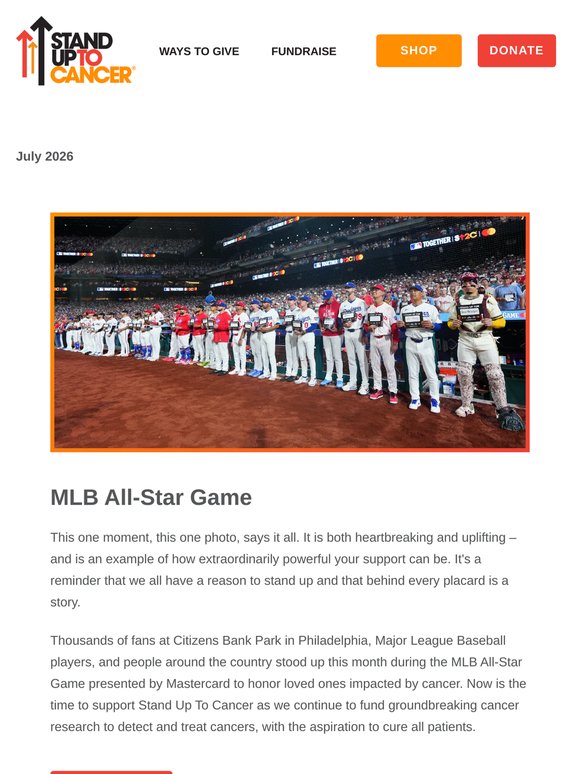Open the Stand Up To Cancer logo link
The image size is (580, 774).
point(76,51)
